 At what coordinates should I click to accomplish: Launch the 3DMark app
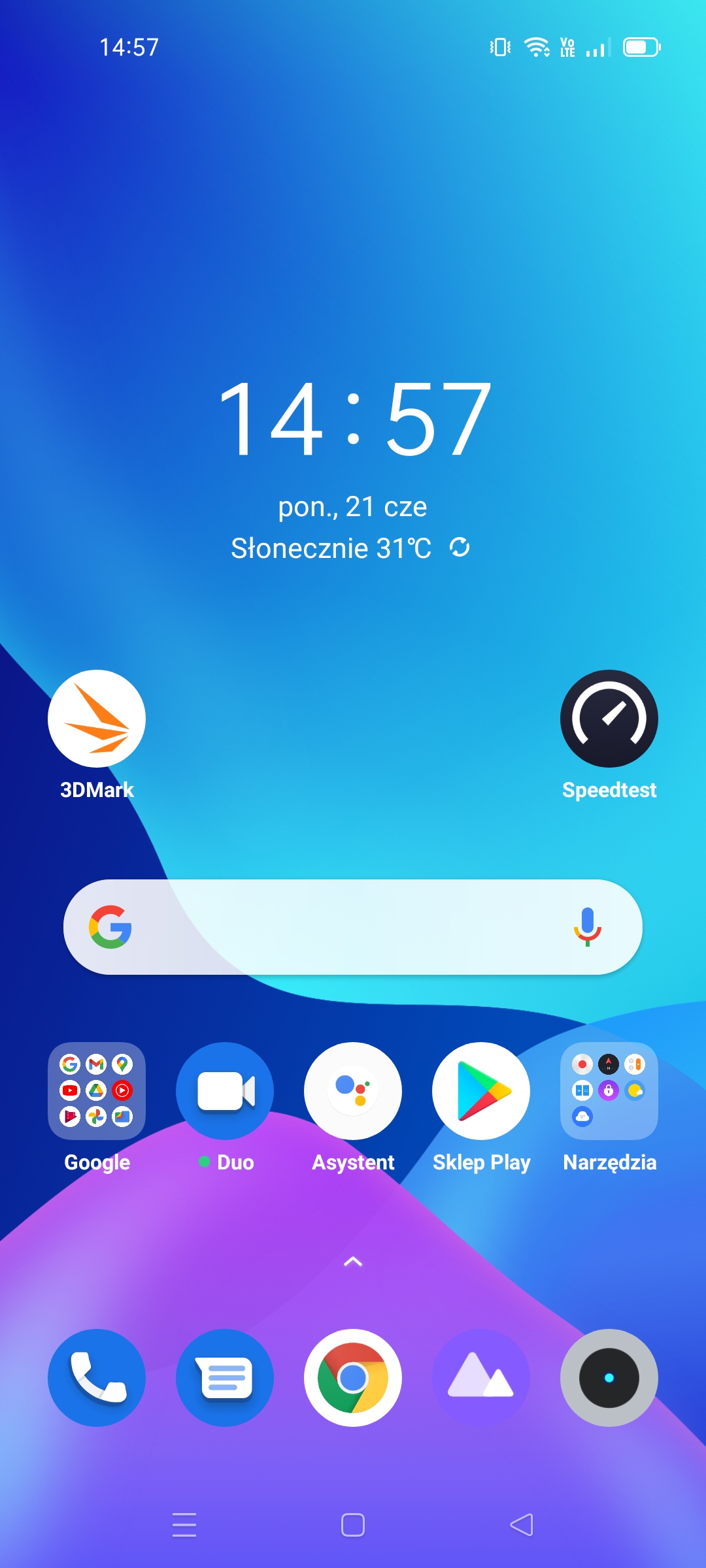coord(97,719)
